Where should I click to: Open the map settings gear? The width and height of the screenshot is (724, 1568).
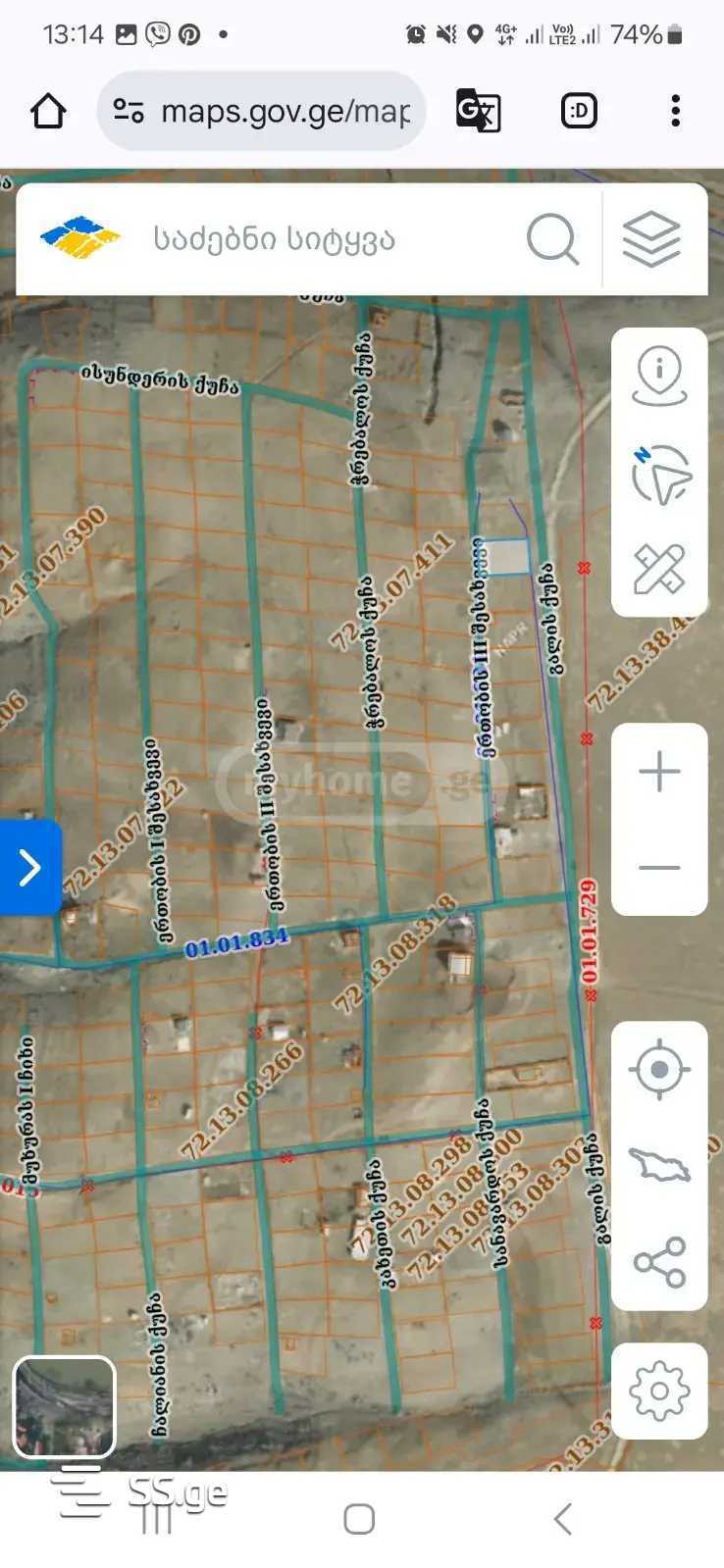click(659, 1391)
